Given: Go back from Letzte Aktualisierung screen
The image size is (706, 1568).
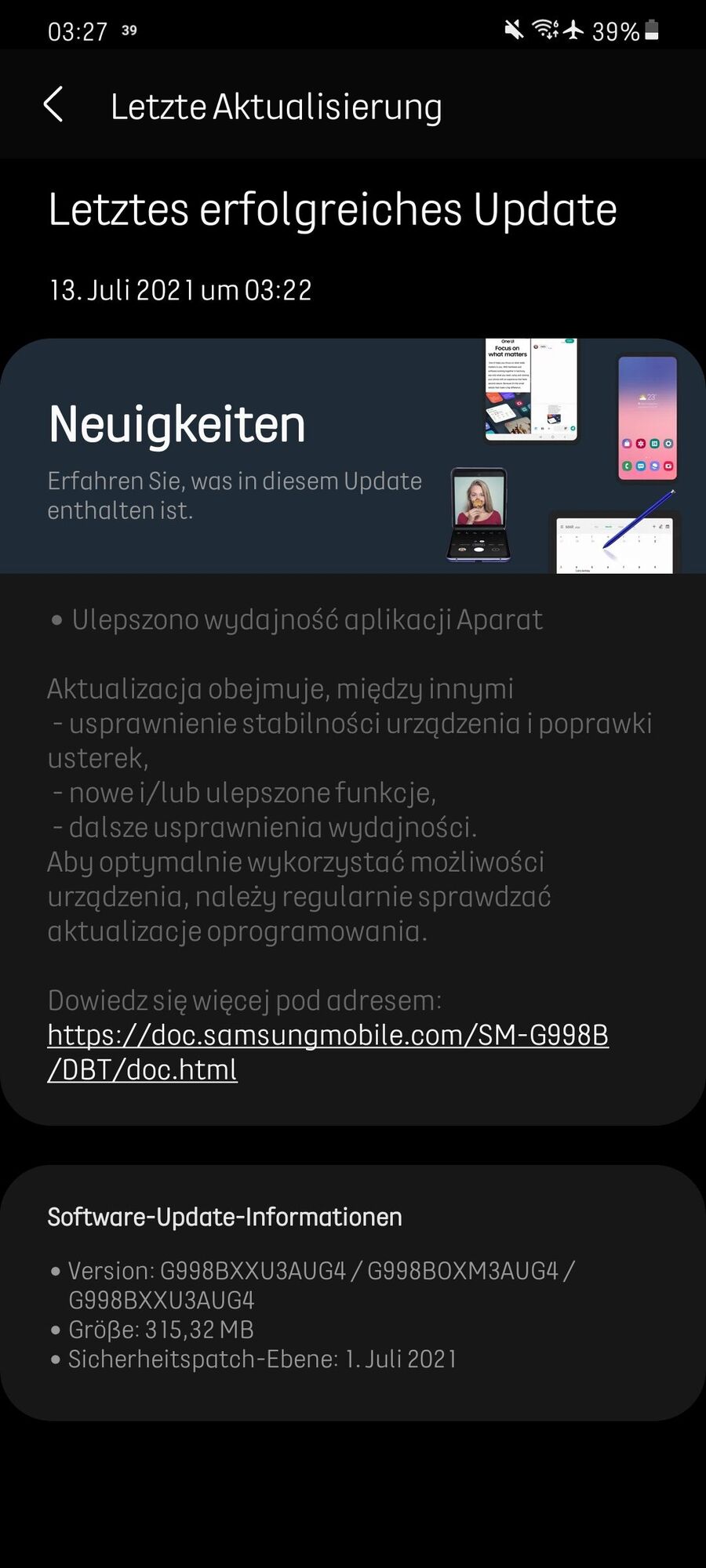Looking at the screenshot, I should point(53,105).
